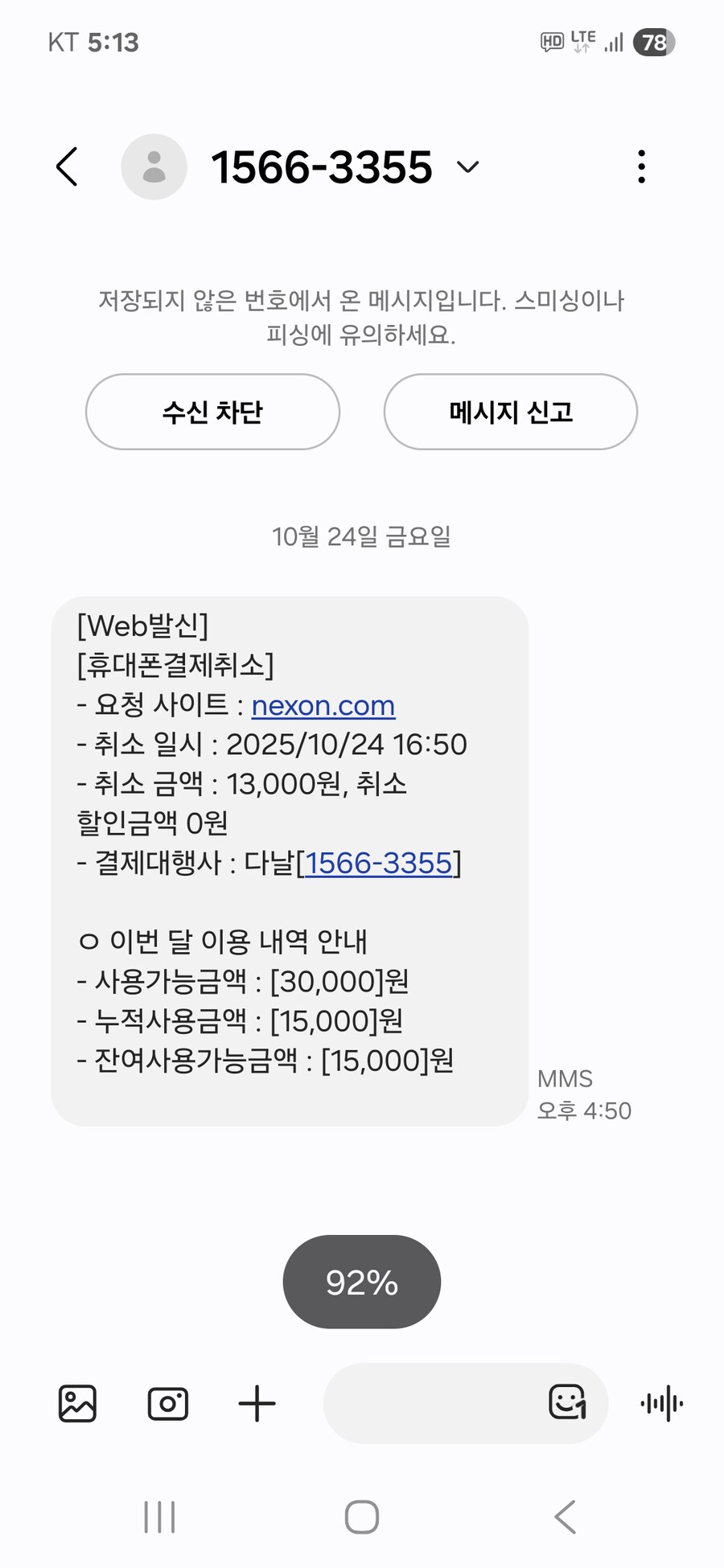Viewport: 724px width, 1568px height.
Task: Open the three-dot overflow menu
Action: tap(640, 166)
